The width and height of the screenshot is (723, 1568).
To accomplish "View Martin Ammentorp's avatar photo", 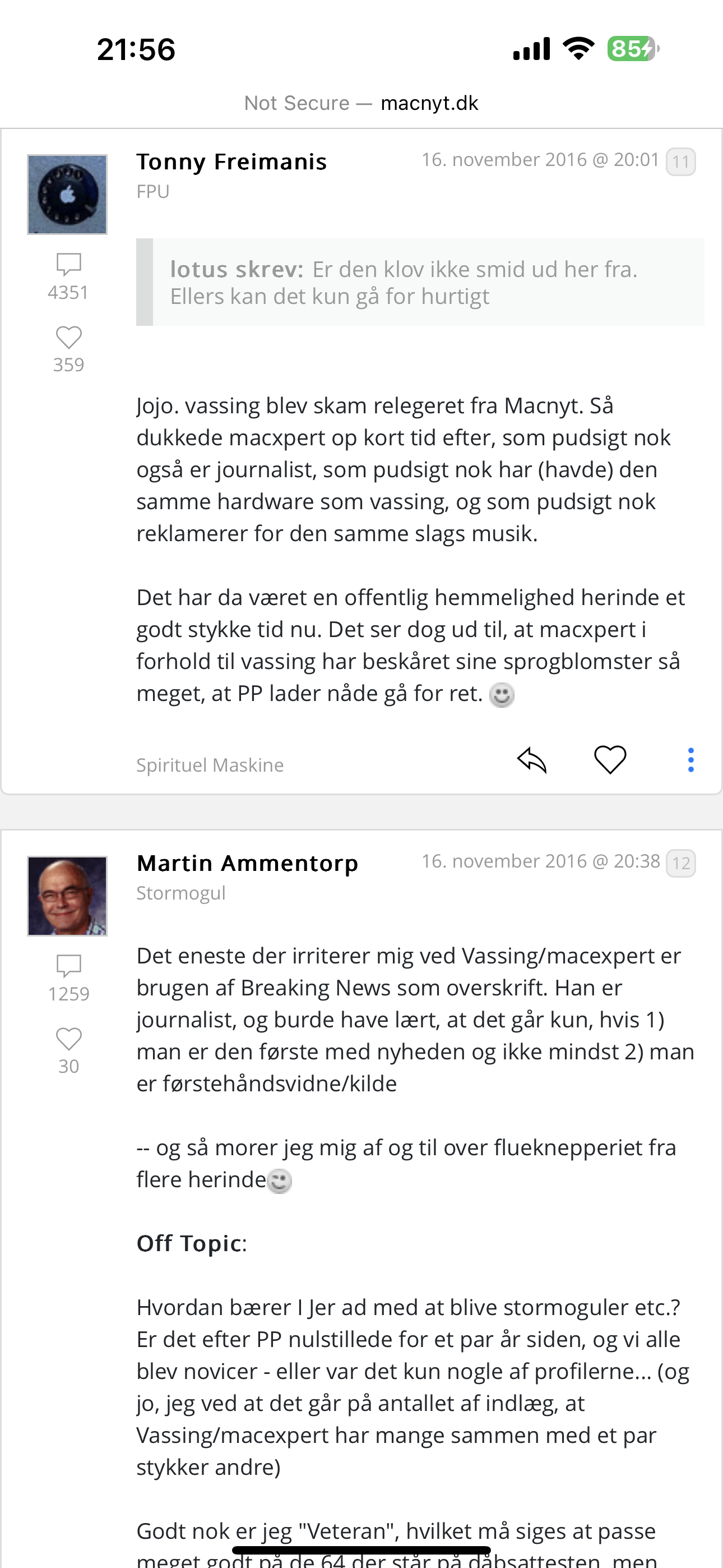I will (67, 896).
